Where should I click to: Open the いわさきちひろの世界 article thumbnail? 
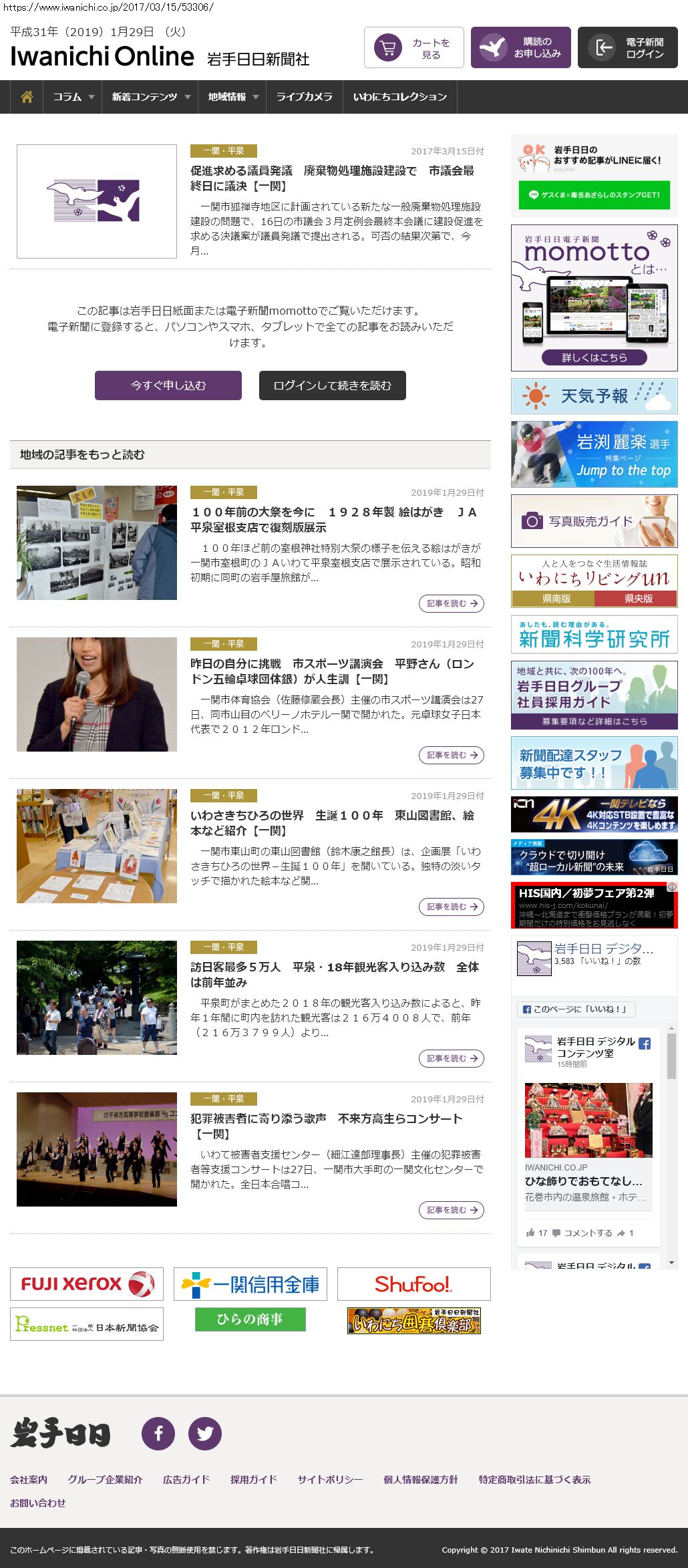[97, 846]
